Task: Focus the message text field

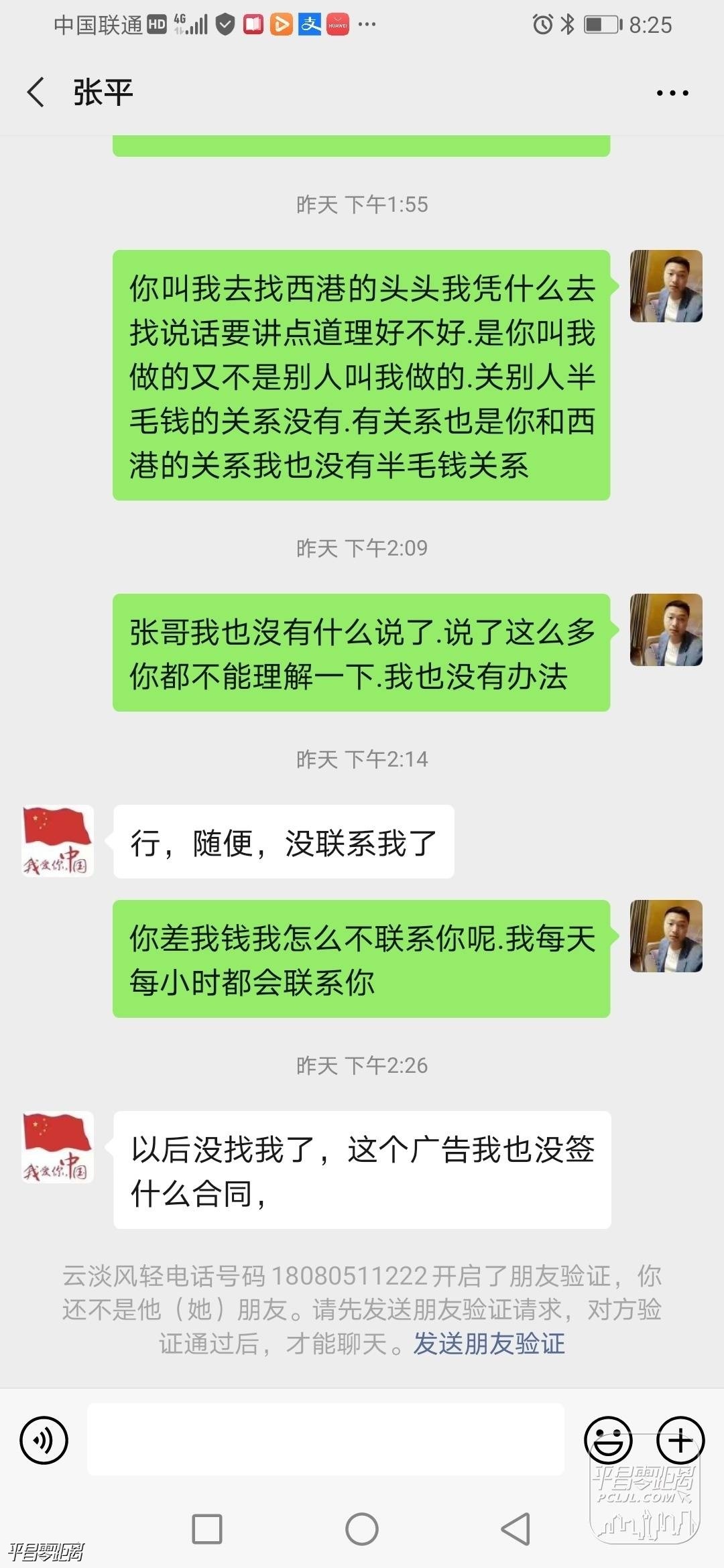Action: coord(326,1439)
